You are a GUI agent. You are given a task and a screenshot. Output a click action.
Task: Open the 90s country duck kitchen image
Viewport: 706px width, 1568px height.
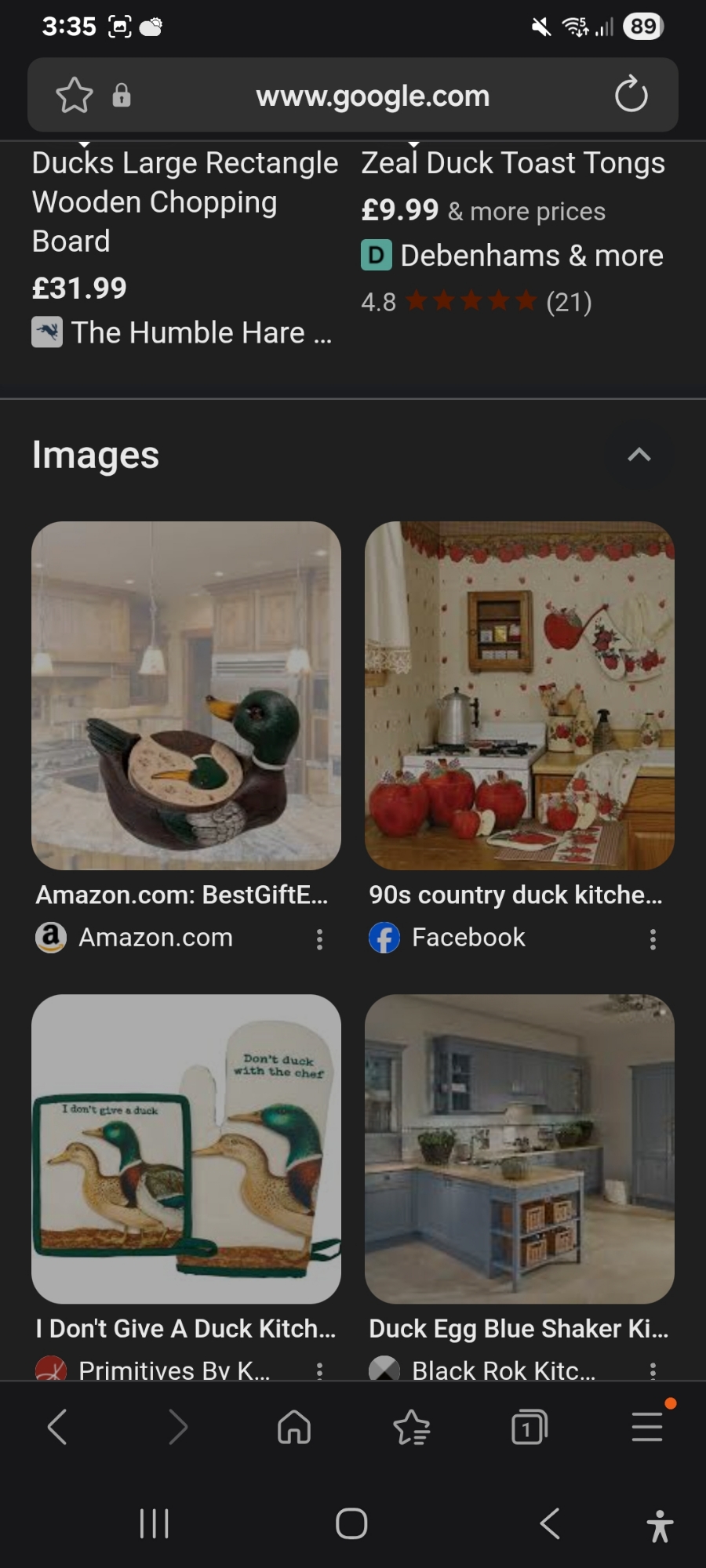[519, 695]
